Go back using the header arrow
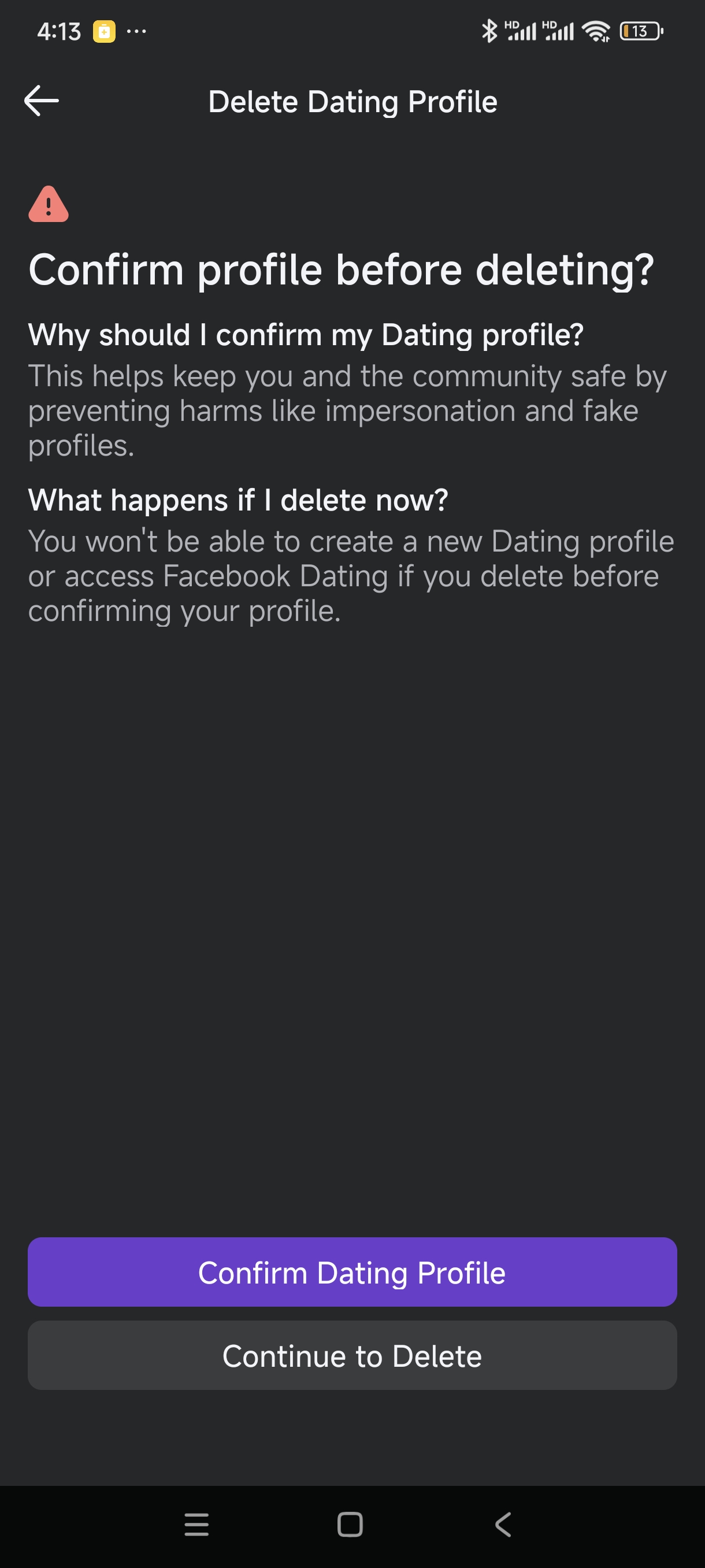Screen dimensions: 705x1568 [42, 101]
